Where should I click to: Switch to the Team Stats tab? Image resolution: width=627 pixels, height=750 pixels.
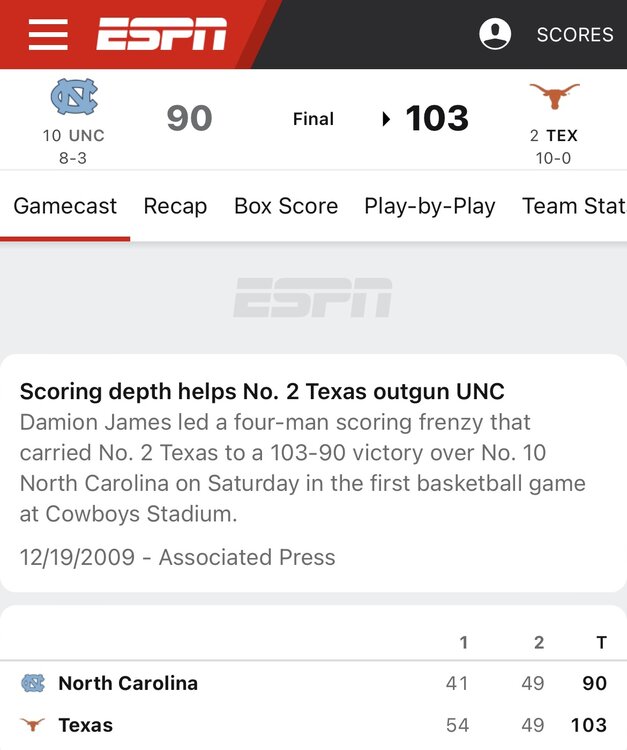coord(573,207)
